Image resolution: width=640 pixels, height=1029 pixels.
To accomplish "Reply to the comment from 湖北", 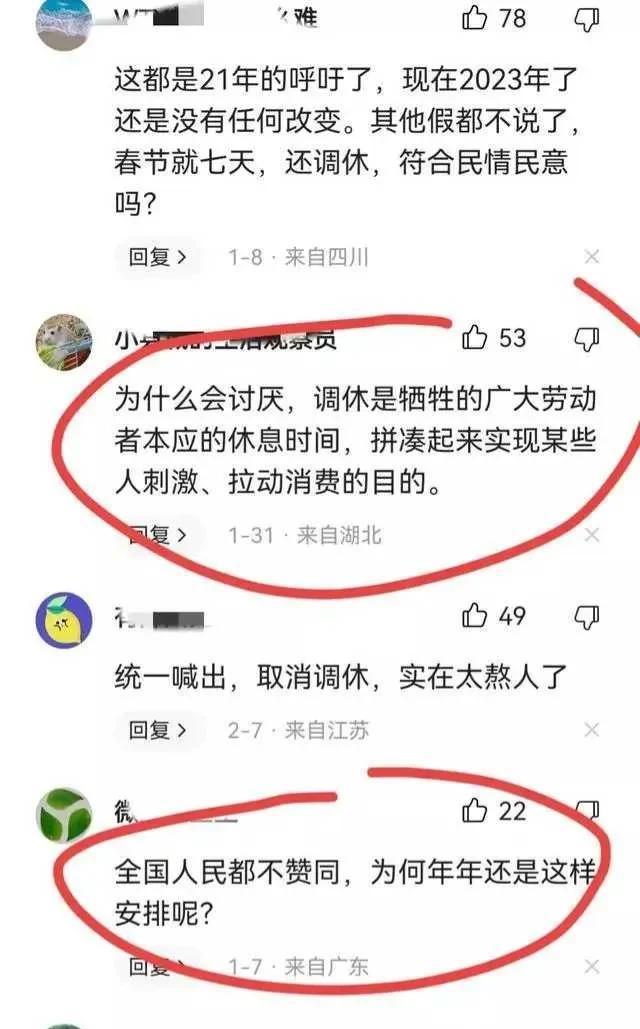I will pos(157,535).
